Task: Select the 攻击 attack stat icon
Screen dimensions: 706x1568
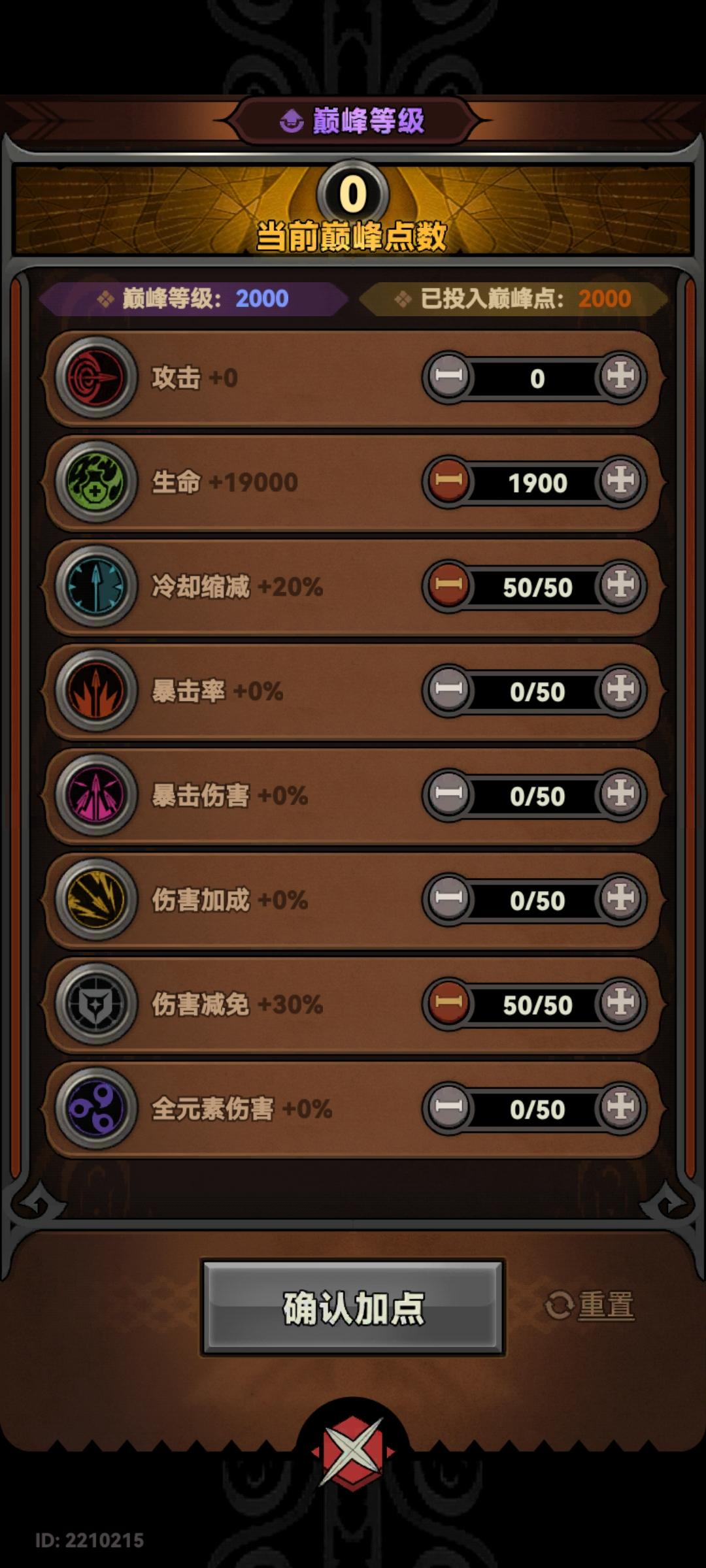Action: [95, 378]
